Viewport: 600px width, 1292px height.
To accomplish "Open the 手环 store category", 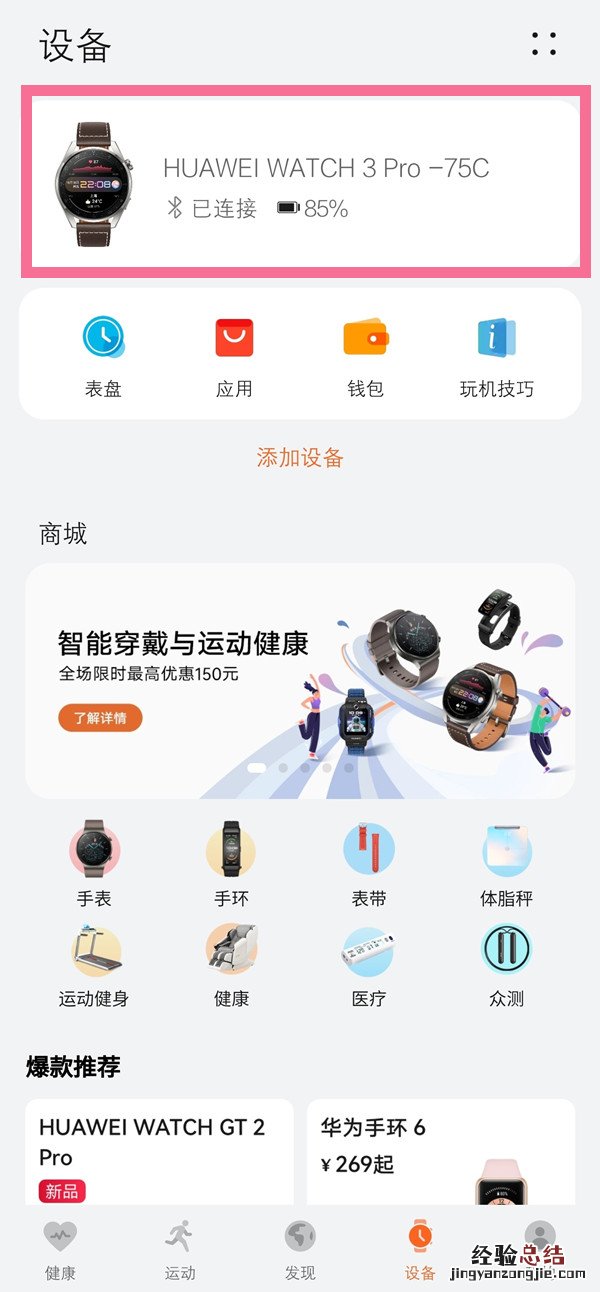I will (231, 864).
